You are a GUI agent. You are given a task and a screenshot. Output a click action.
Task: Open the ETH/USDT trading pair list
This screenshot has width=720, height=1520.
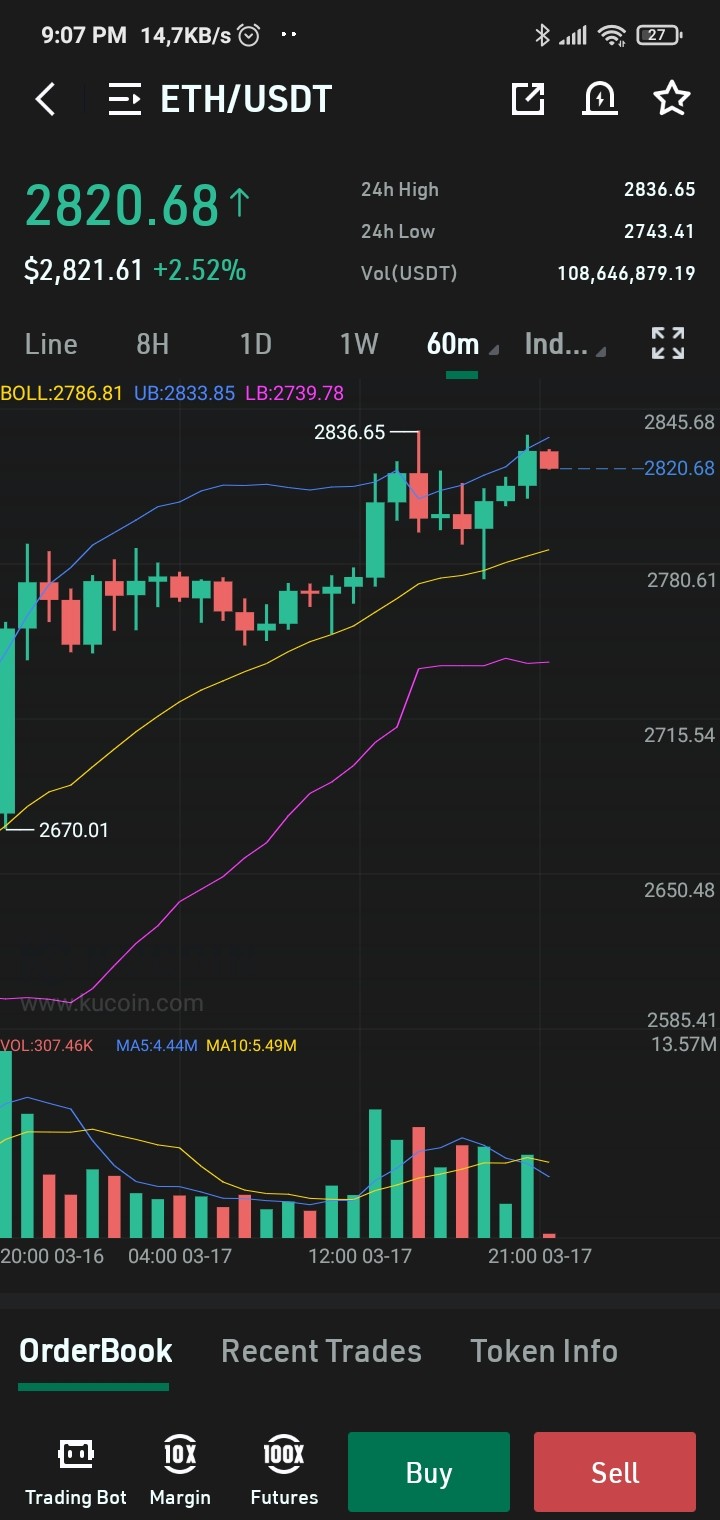[x=220, y=99]
